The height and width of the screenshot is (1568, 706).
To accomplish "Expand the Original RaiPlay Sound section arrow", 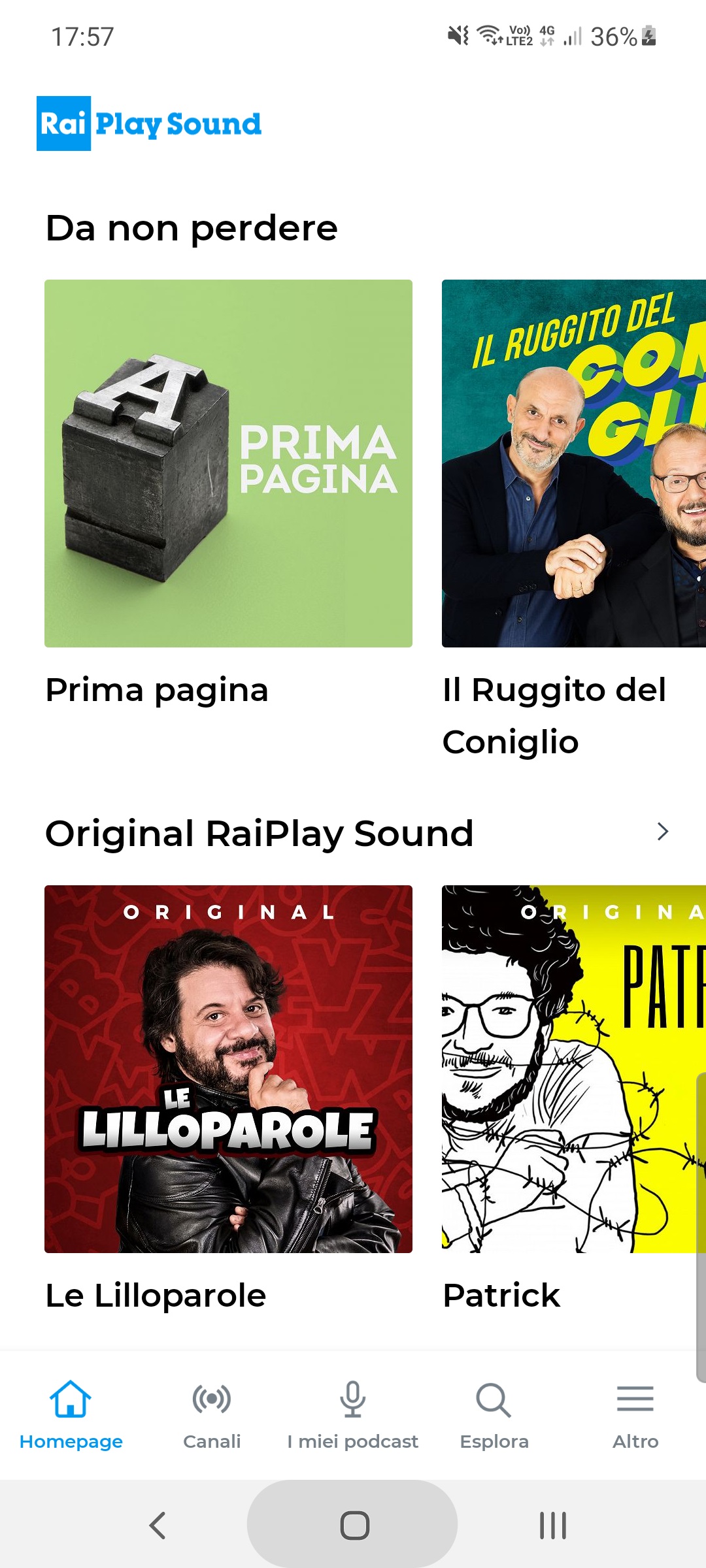I will pos(662,832).
